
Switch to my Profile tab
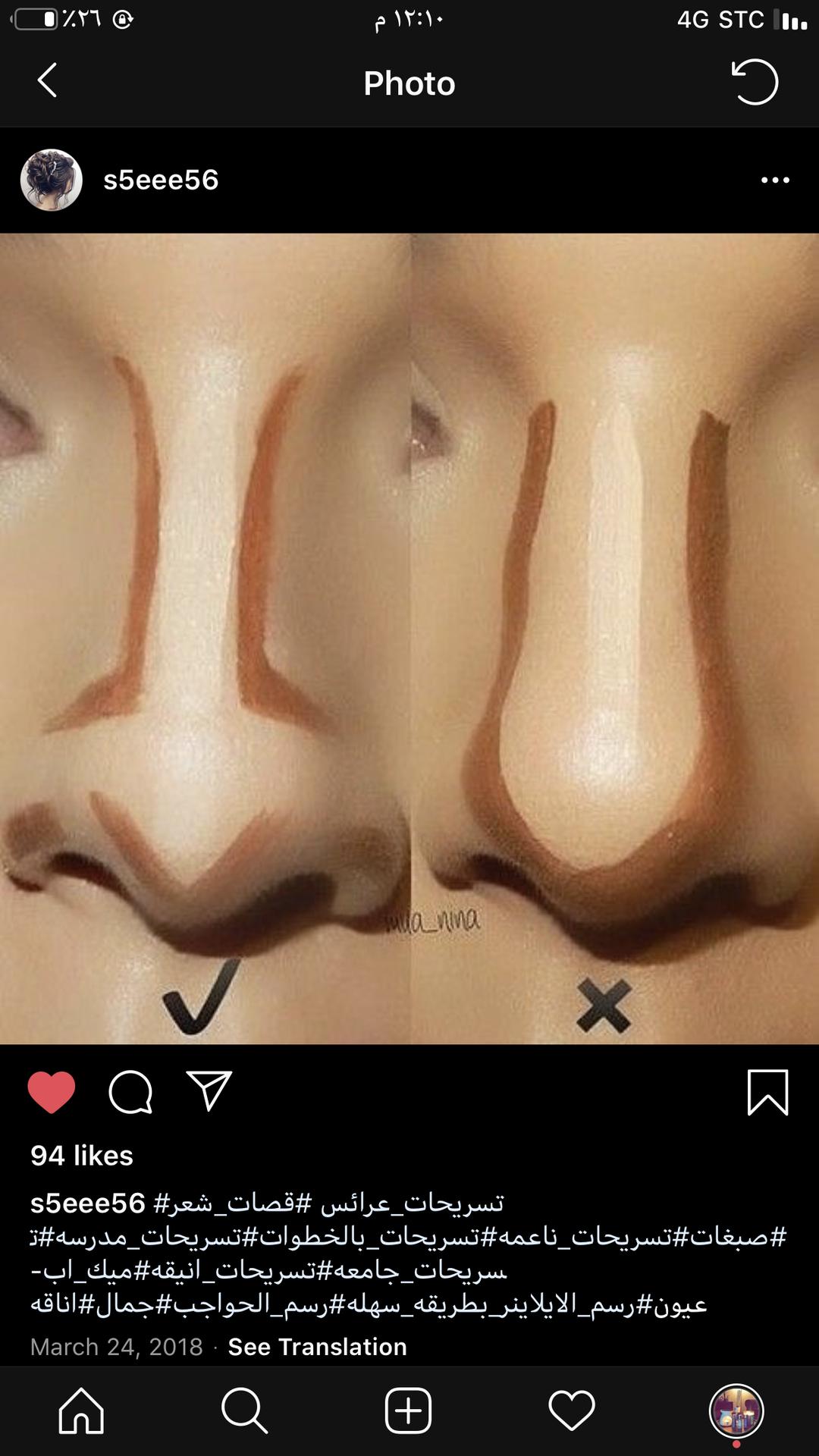click(x=736, y=1410)
